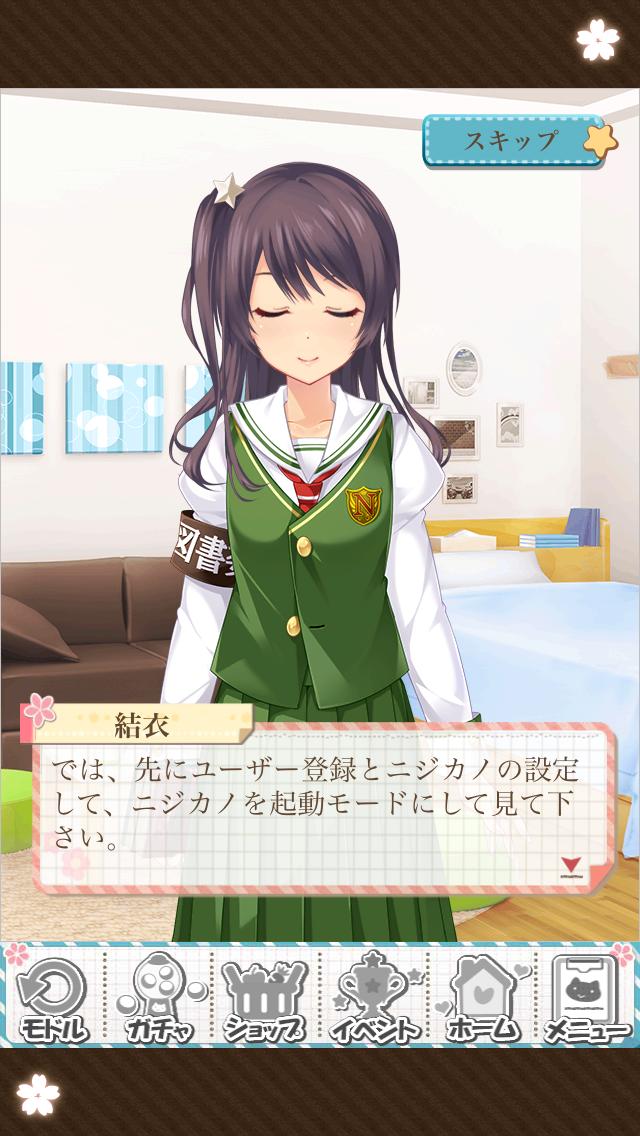Switch to the イベント tab

coord(374,997)
